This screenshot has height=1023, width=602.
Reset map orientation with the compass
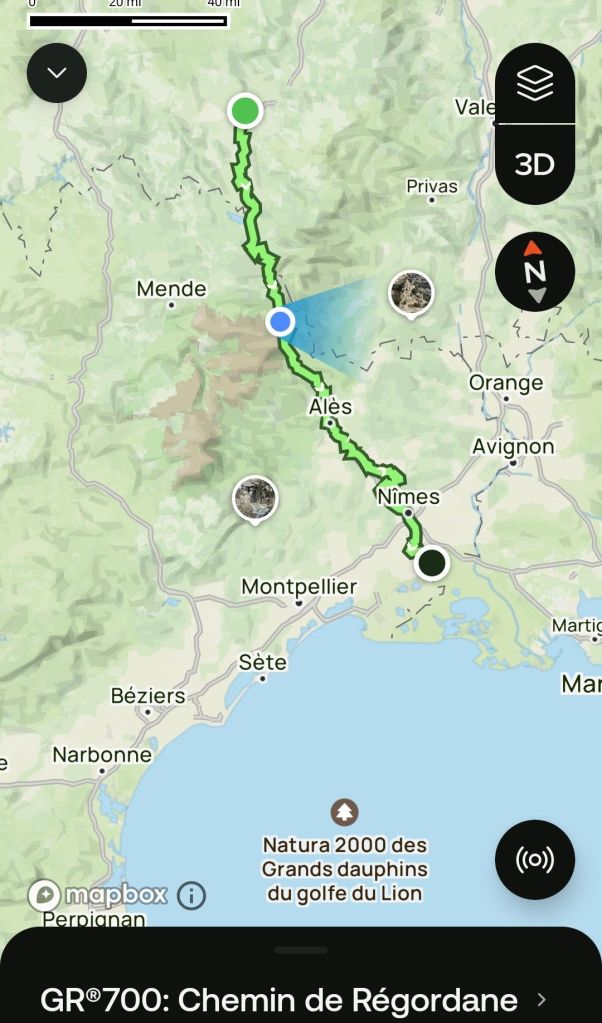point(535,271)
